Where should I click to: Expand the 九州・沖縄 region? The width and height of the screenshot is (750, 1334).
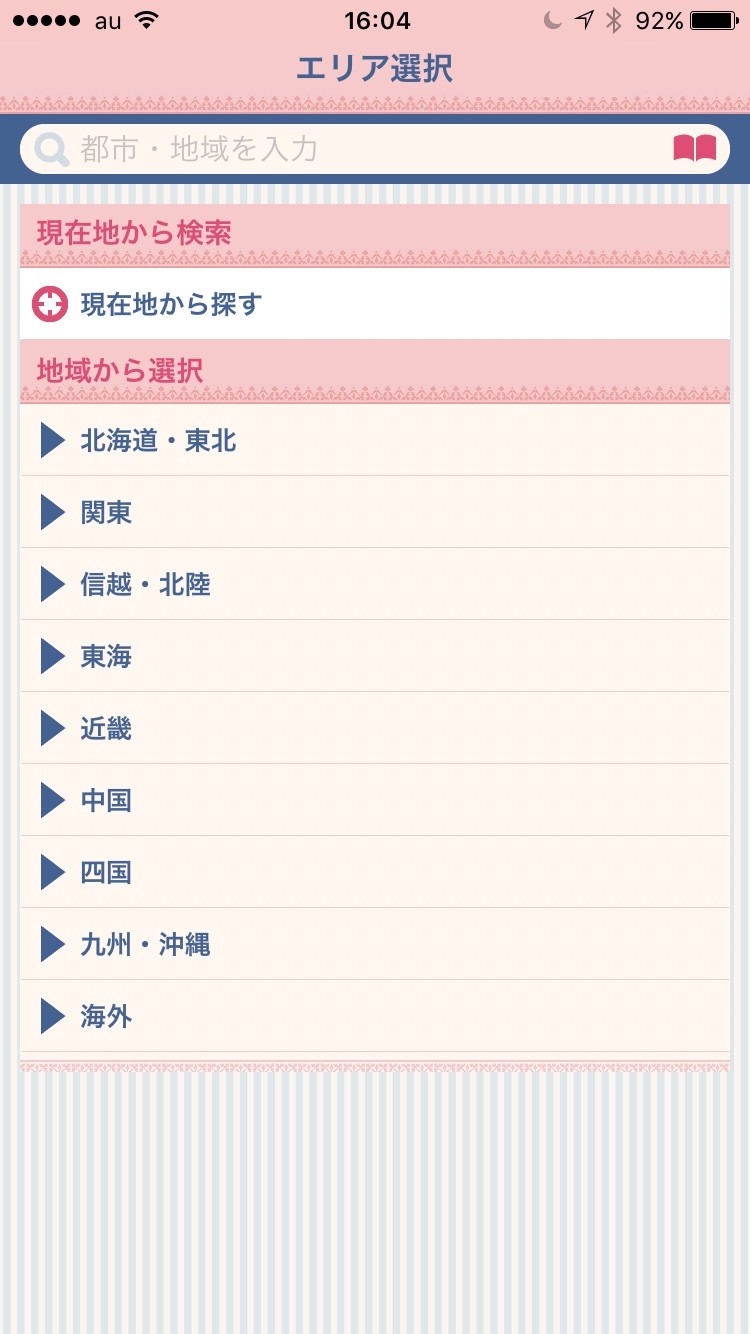pos(375,944)
